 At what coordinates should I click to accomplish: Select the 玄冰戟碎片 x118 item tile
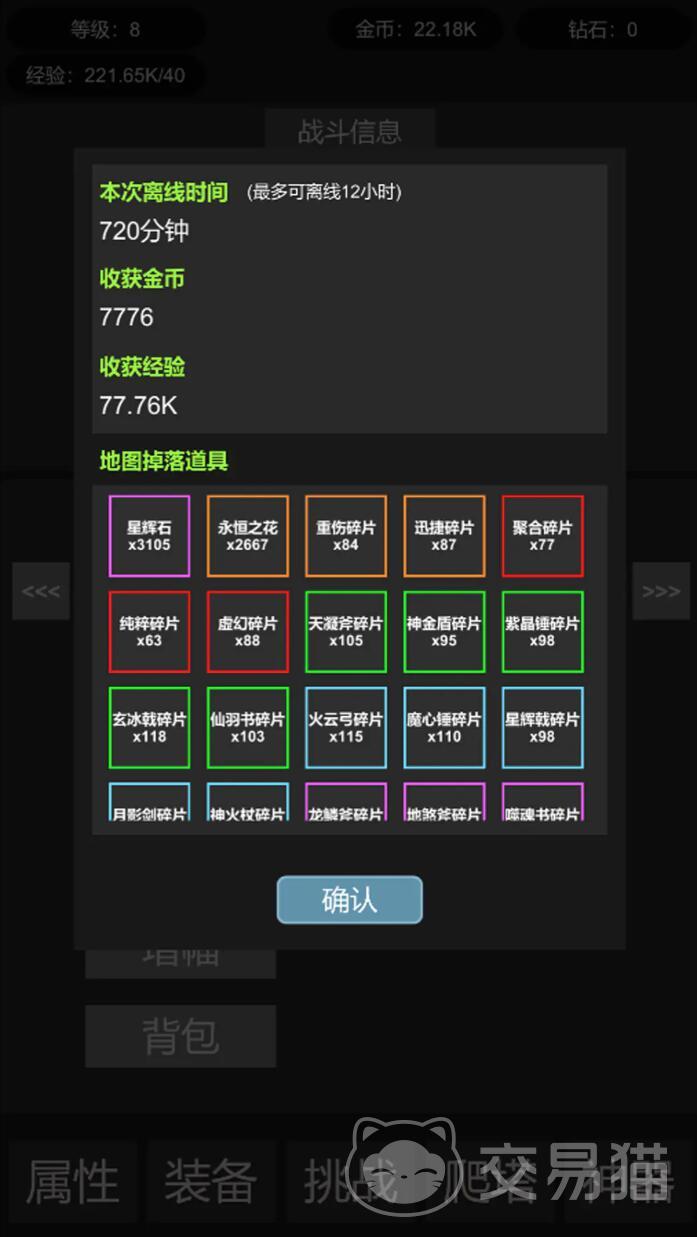tap(149, 727)
